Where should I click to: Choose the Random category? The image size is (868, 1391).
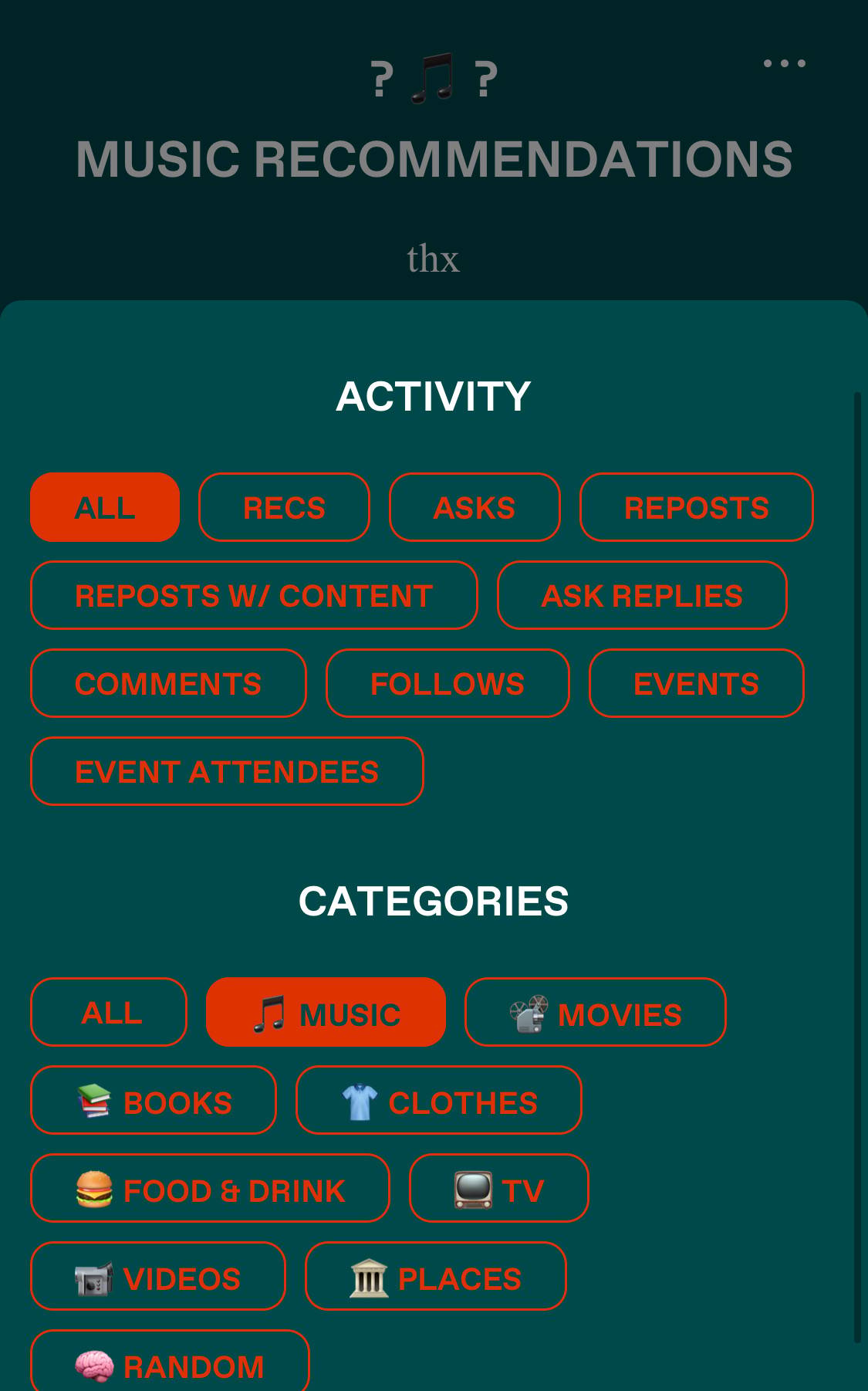coord(170,1362)
